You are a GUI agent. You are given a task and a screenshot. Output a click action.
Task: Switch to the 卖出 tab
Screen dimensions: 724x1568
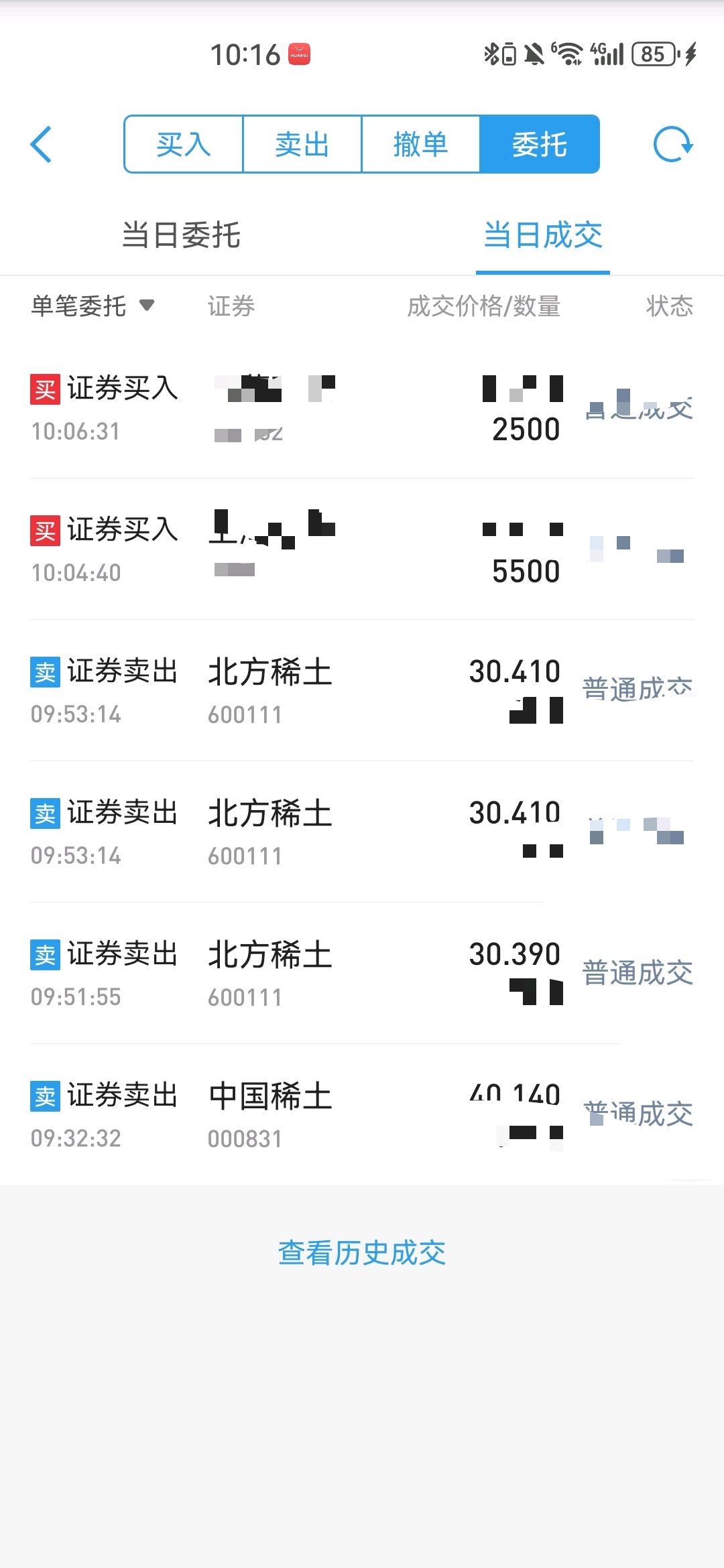pyautogui.click(x=302, y=144)
